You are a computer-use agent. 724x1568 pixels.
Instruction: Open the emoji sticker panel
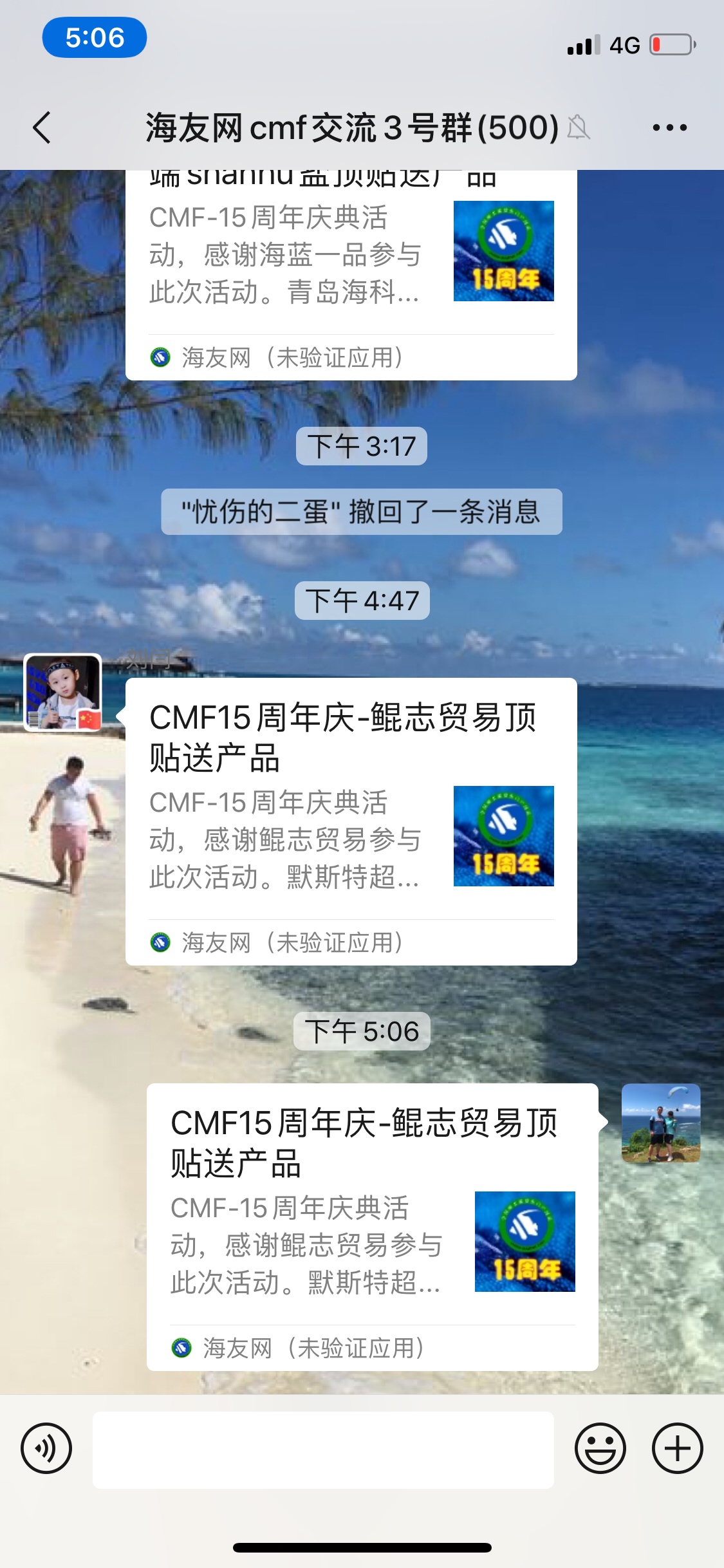coord(600,1448)
